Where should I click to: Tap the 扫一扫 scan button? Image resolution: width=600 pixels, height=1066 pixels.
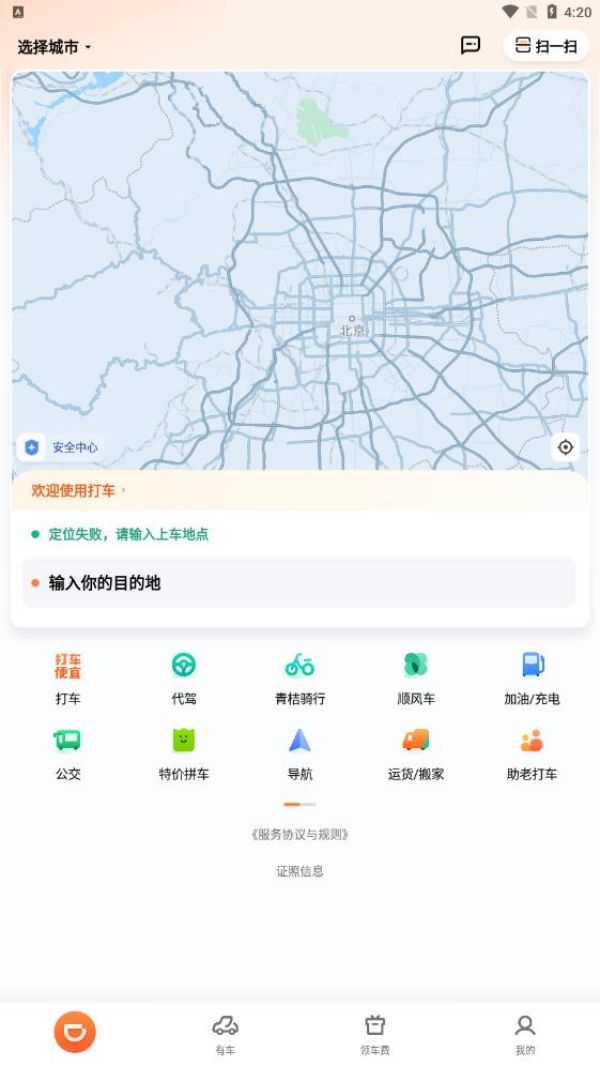[x=546, y=46]
